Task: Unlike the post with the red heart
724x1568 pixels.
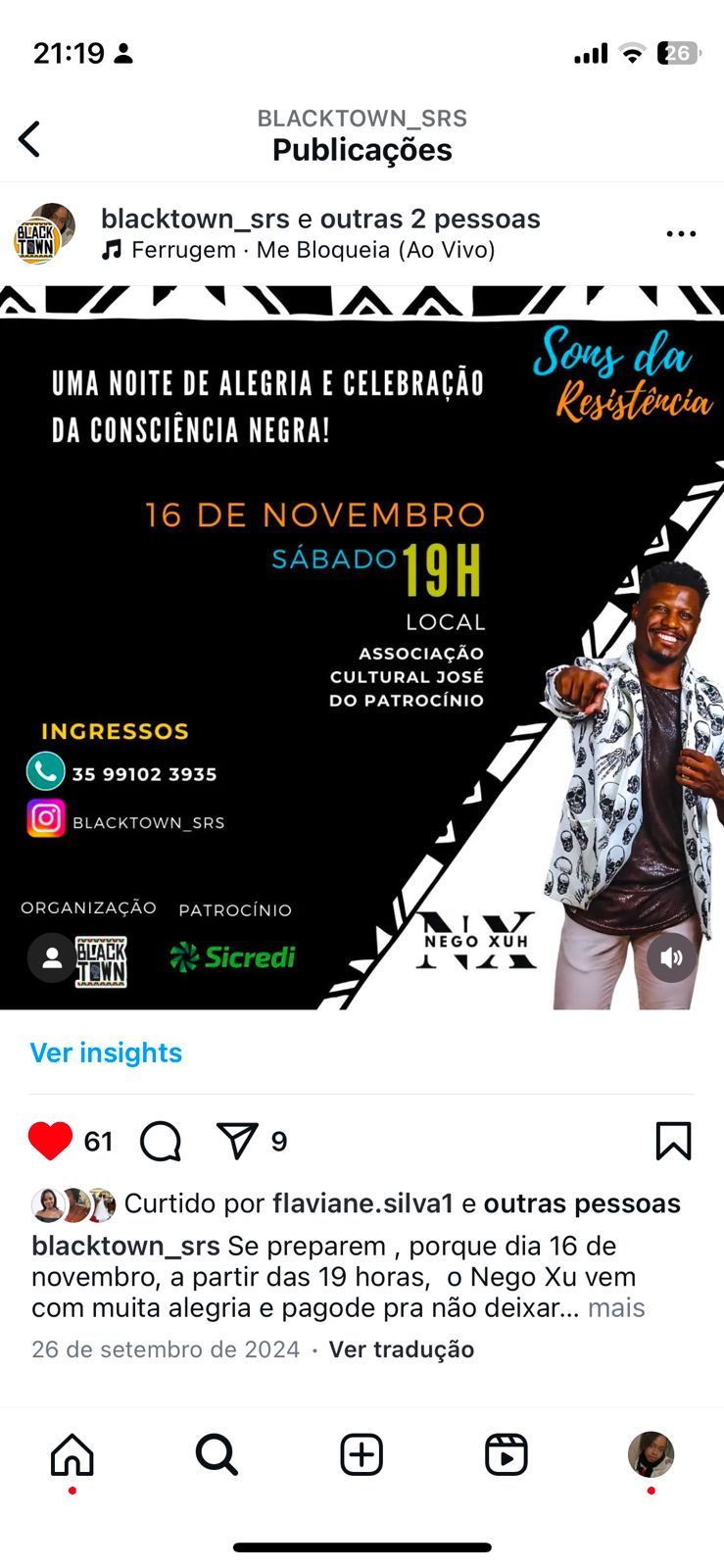Action: (x=50, y=1141)
